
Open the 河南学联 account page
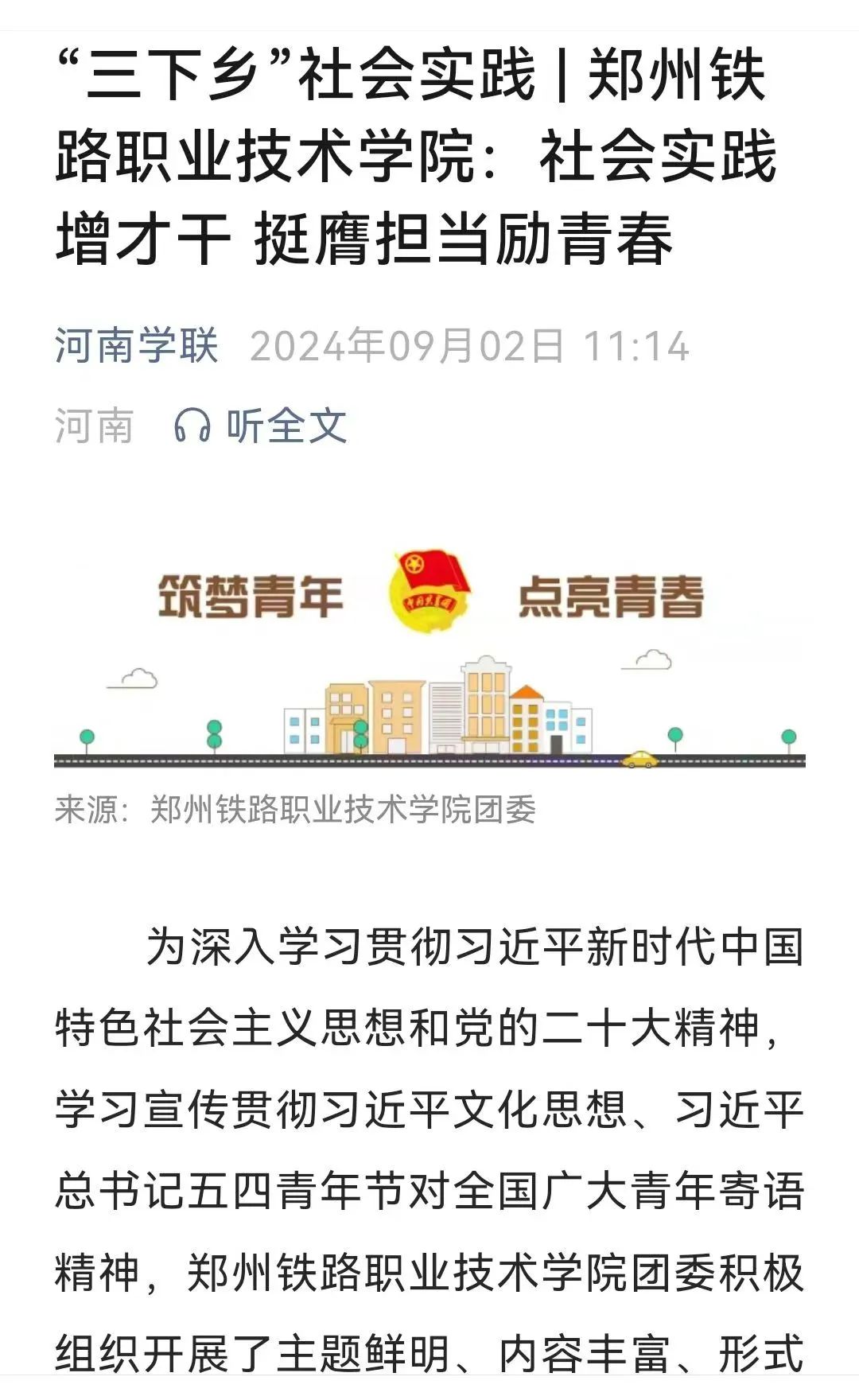(x=136, y=346)
